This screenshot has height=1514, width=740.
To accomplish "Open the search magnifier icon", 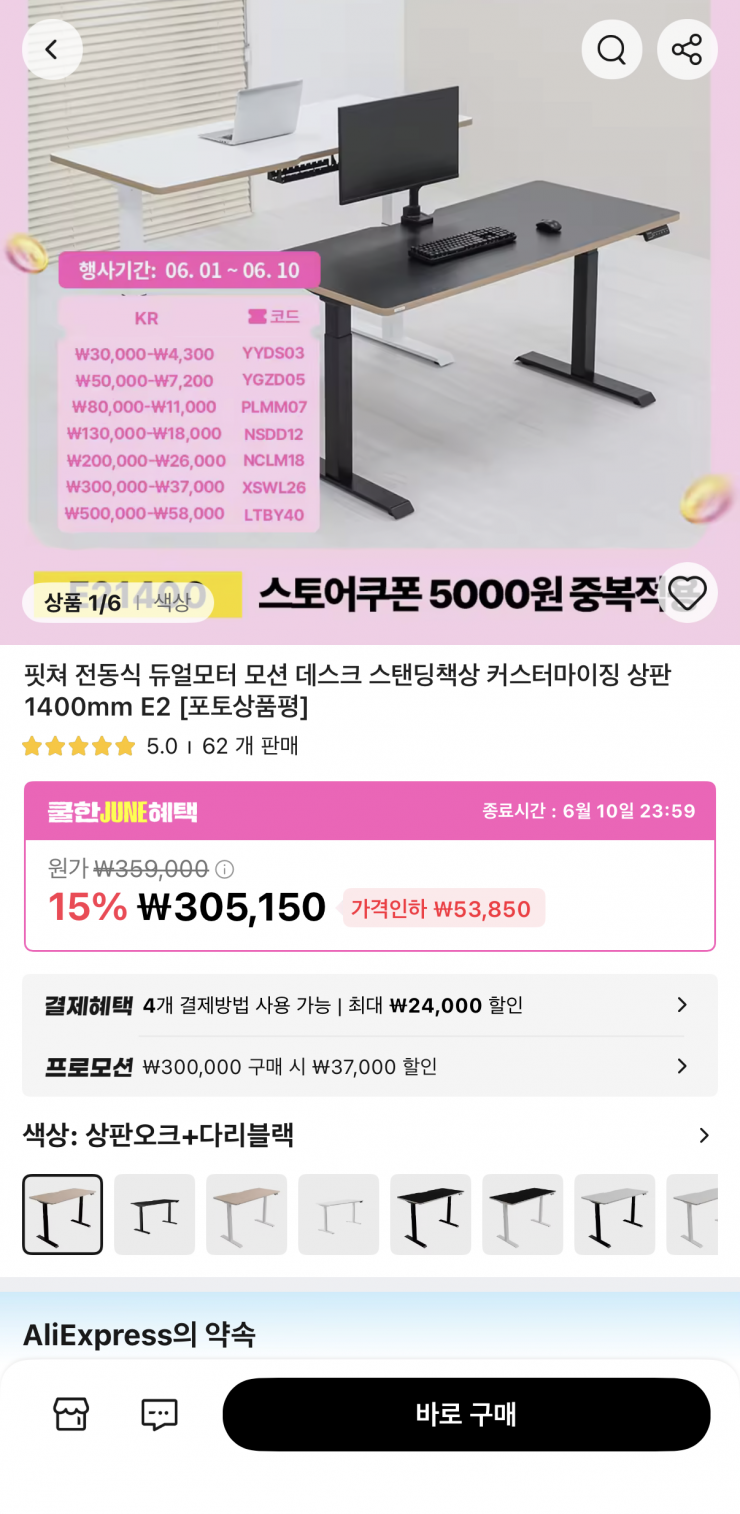I will coord(611,49).
